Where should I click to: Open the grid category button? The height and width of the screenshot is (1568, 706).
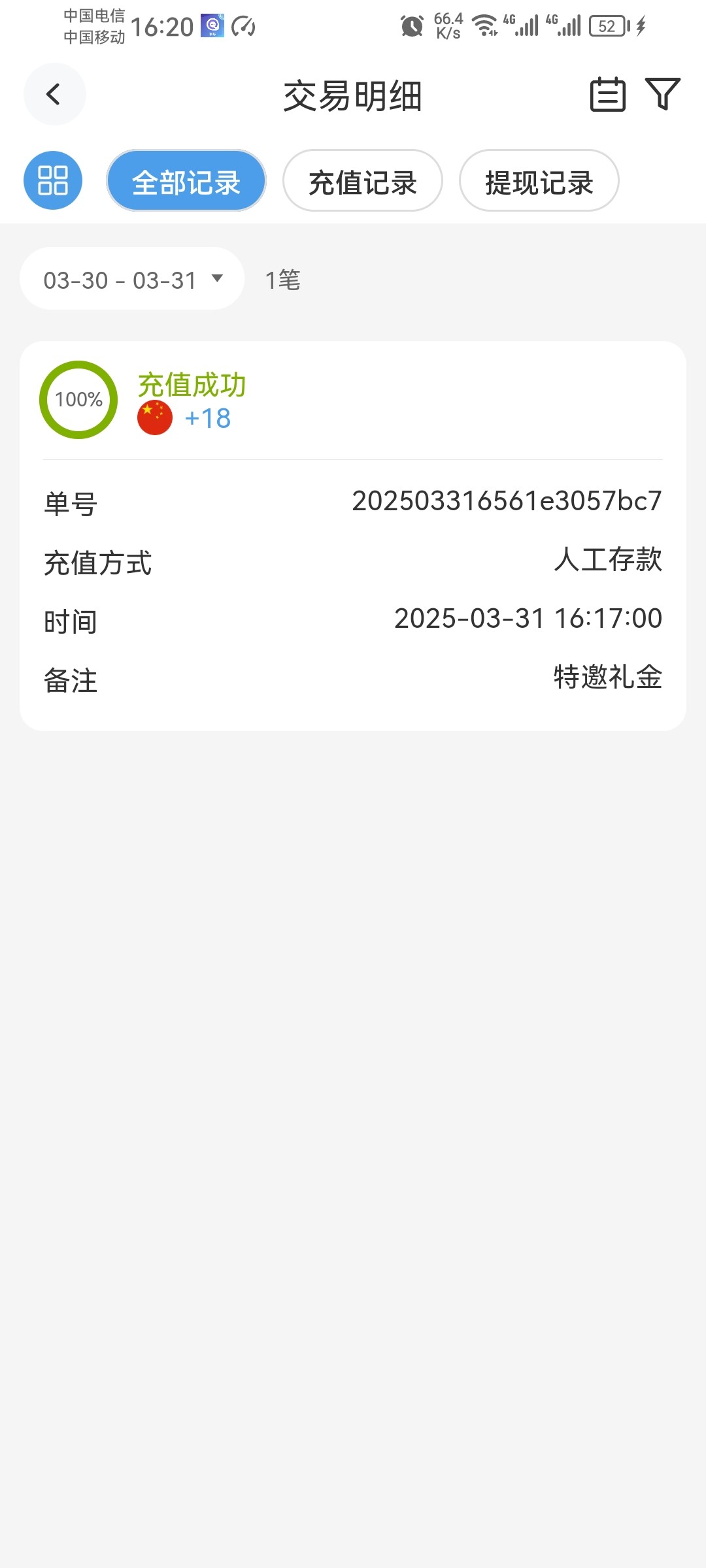click(x=53, y=180)
